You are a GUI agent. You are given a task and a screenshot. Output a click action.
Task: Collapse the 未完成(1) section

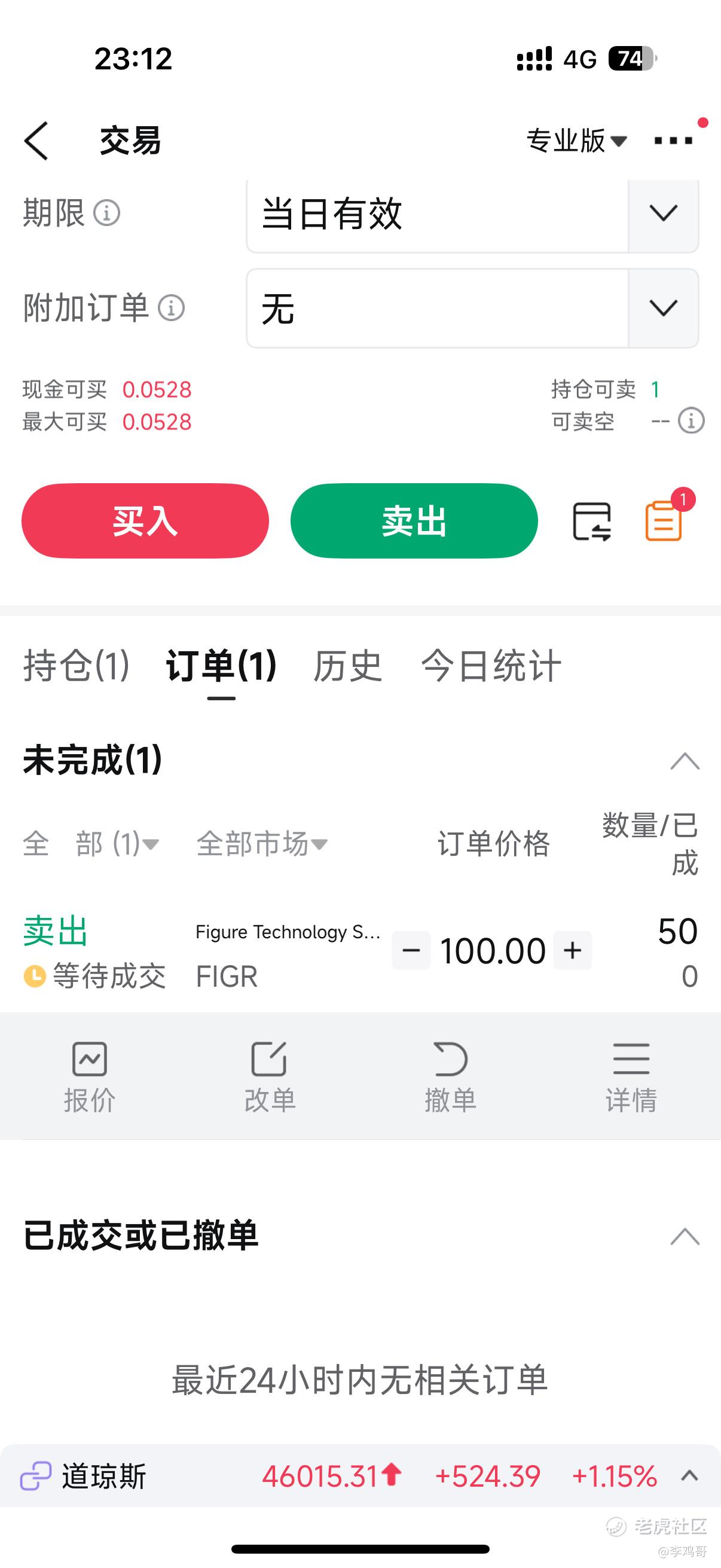[x=685, y=761]
